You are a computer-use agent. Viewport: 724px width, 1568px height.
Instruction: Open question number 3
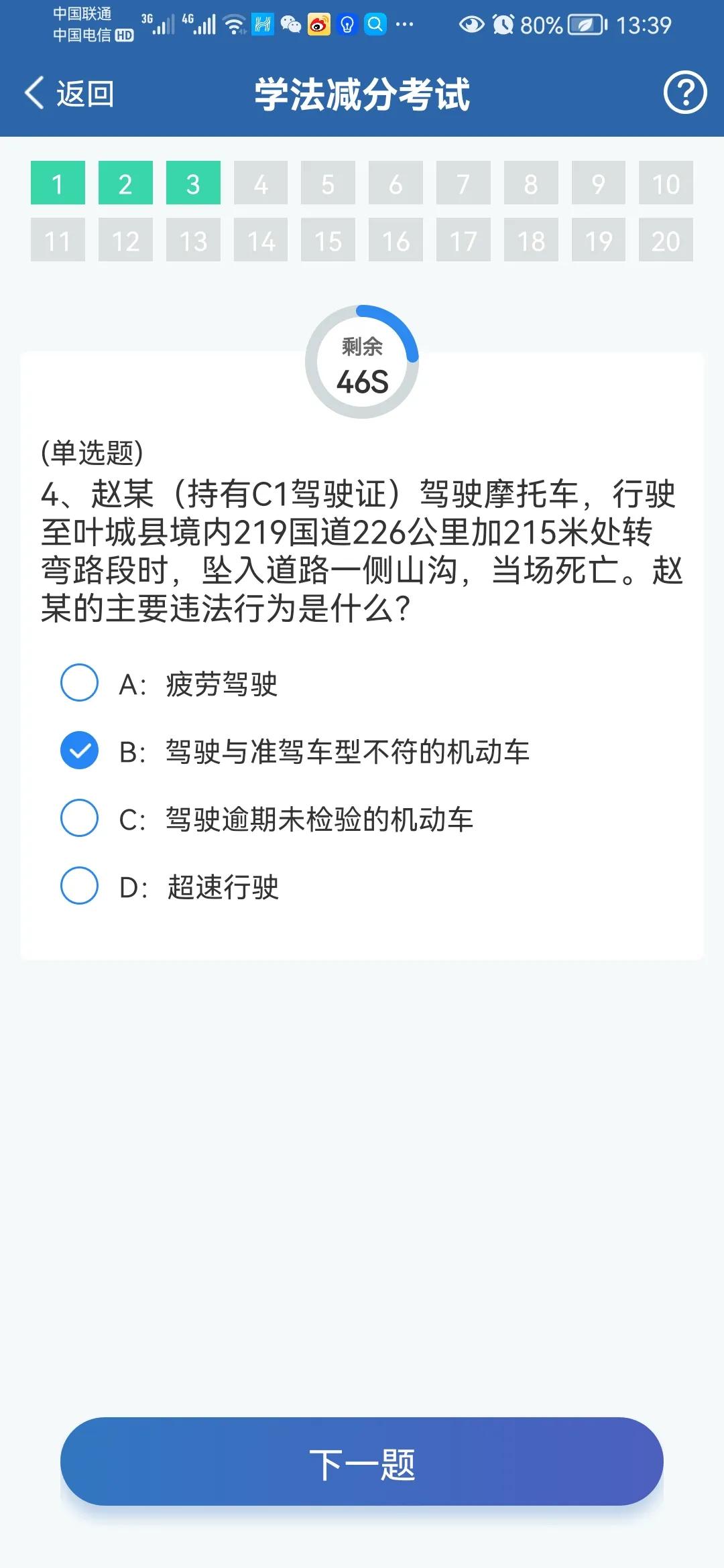pyautogui.click(x=193, y=183)
